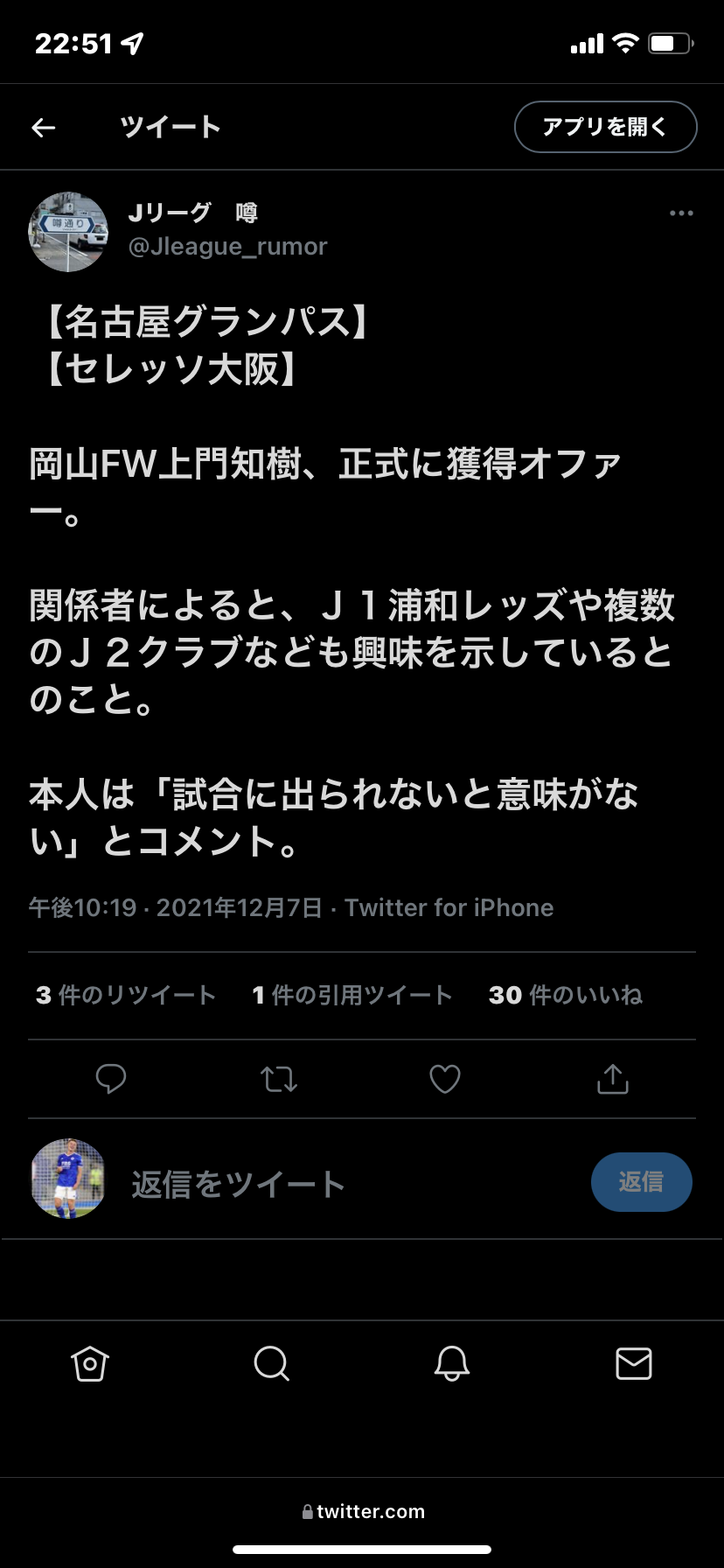View the 30 件のいいね list
This screenshot has height=1568, width=724.
click(x=565, y=995)
